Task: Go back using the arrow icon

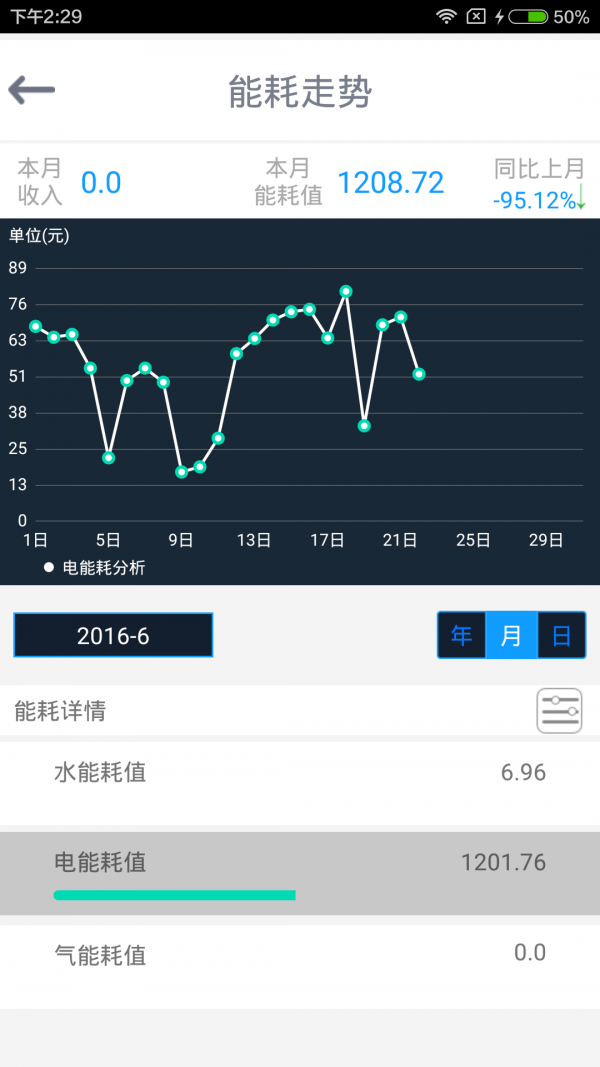Action: point(31,91)
